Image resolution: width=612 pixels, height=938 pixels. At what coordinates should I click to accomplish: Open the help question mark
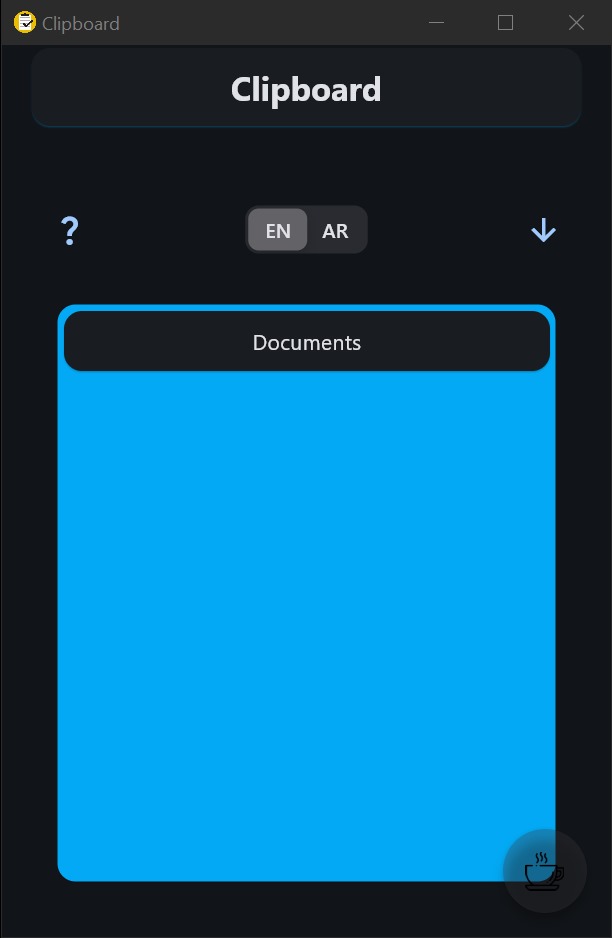(x=69, y=231)
